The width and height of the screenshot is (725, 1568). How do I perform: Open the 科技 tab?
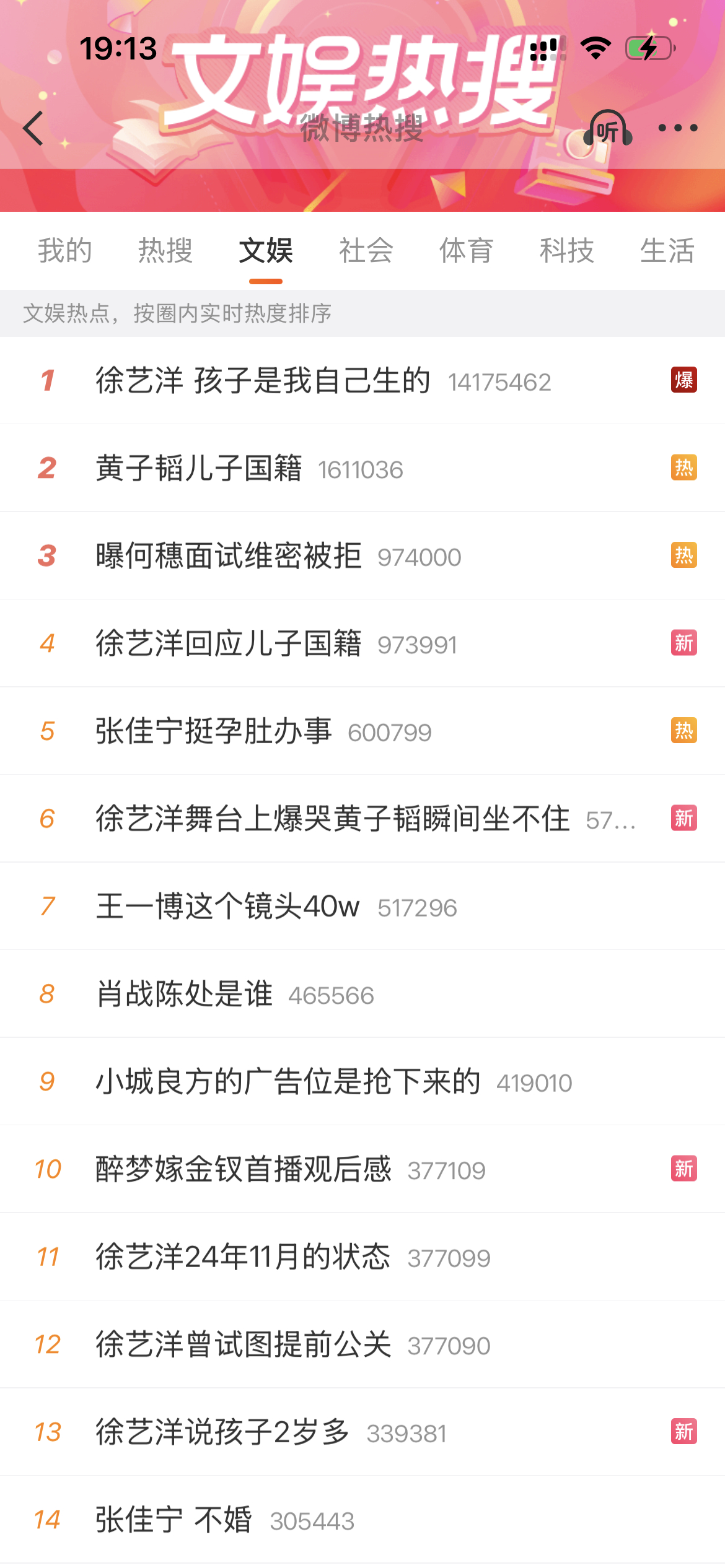[567, 251]
